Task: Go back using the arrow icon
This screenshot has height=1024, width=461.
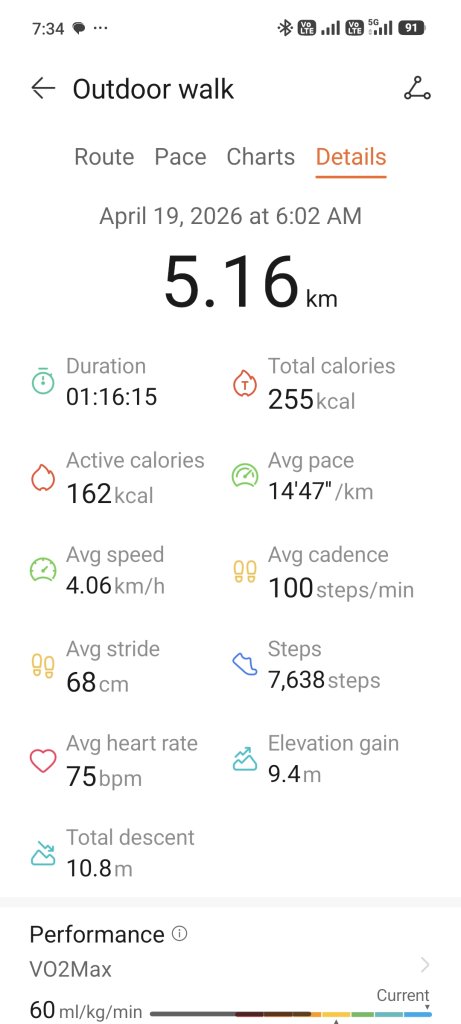Action: (x=43, y=89)
